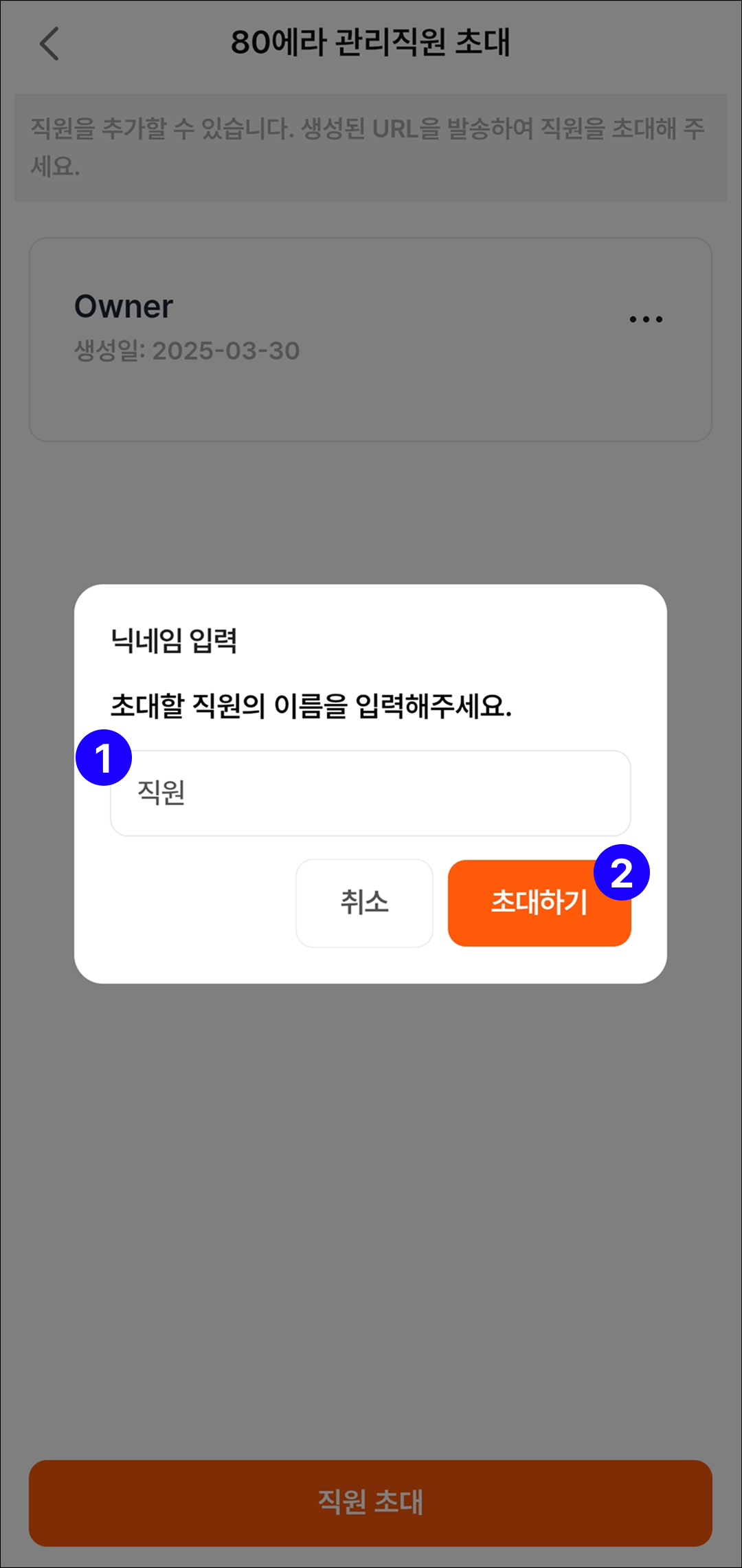Open the Owner card's three-dot menu
The height and width of the screenshot is (1568, 742).
tap(646, 320)
